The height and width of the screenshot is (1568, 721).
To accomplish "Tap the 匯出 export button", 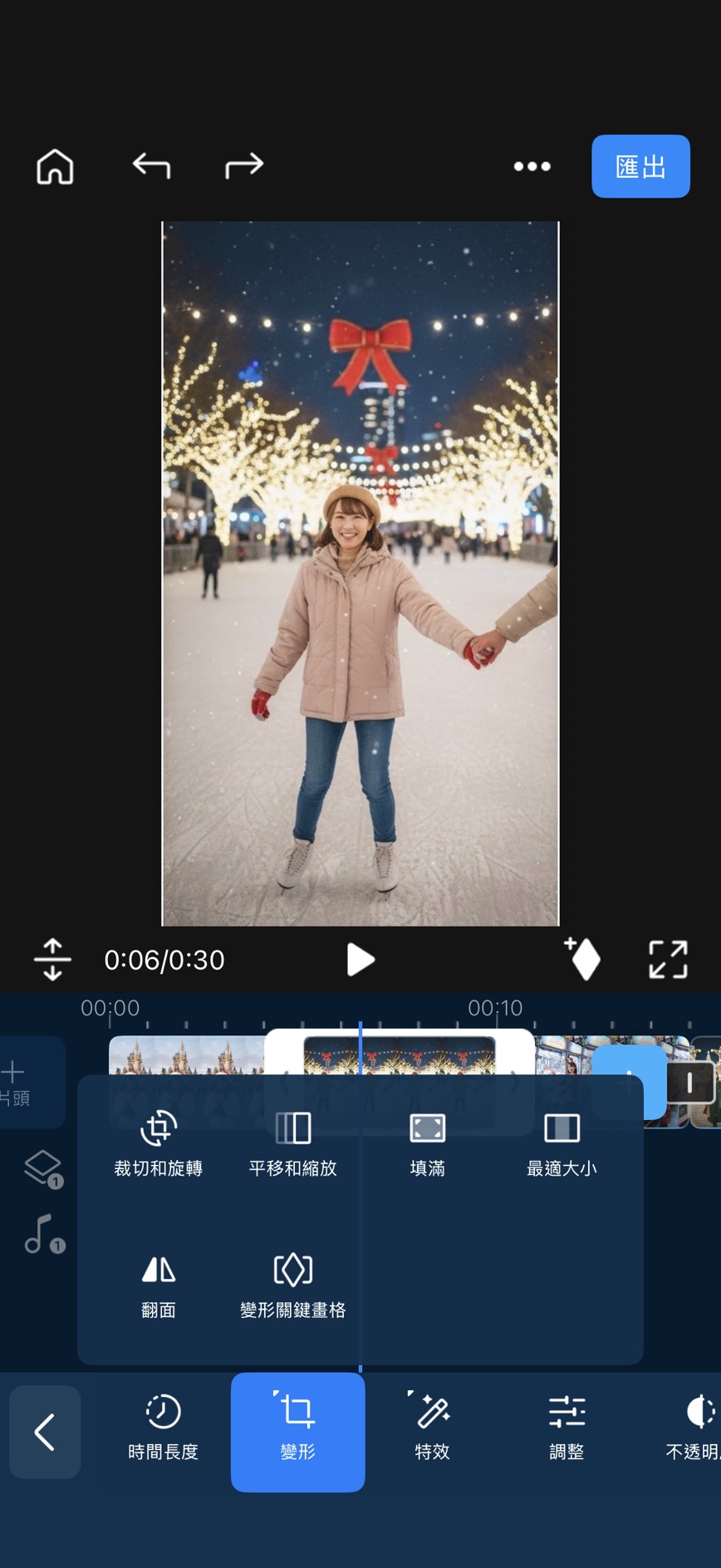I will (x=640, y=166).
